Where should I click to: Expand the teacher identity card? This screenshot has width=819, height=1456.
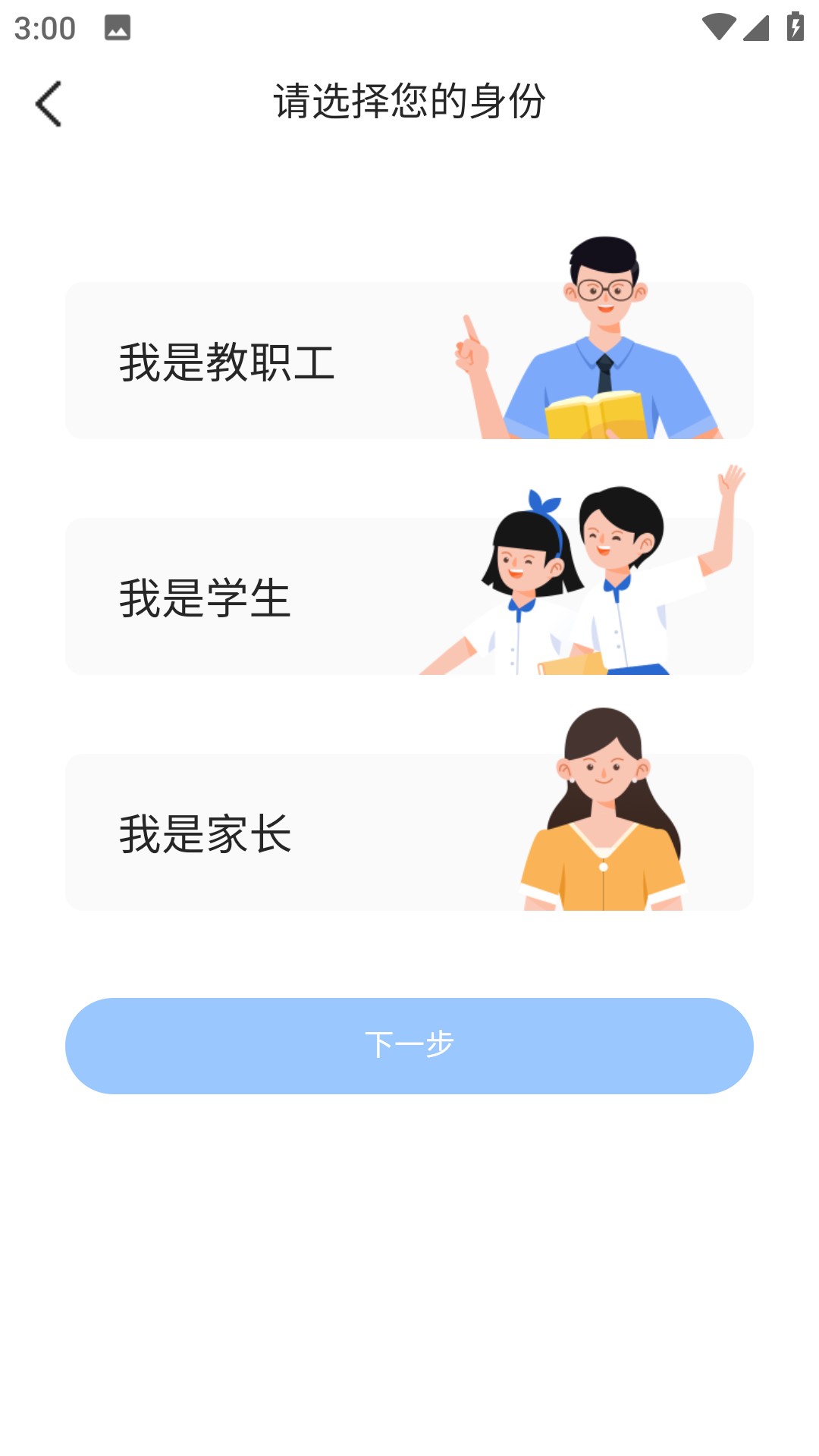tap(409, 360)
